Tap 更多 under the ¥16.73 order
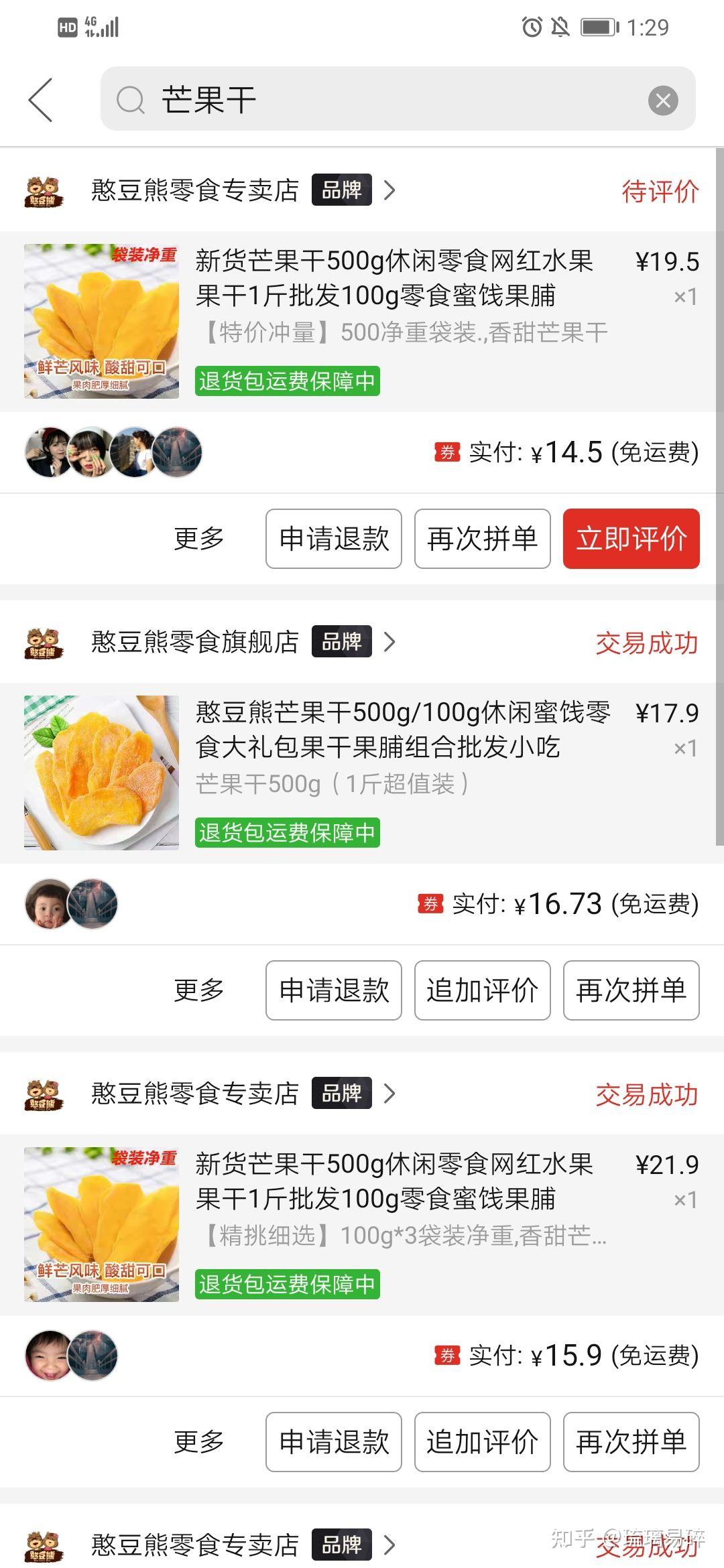724x1568 pixels. click(x=199, y=990)
